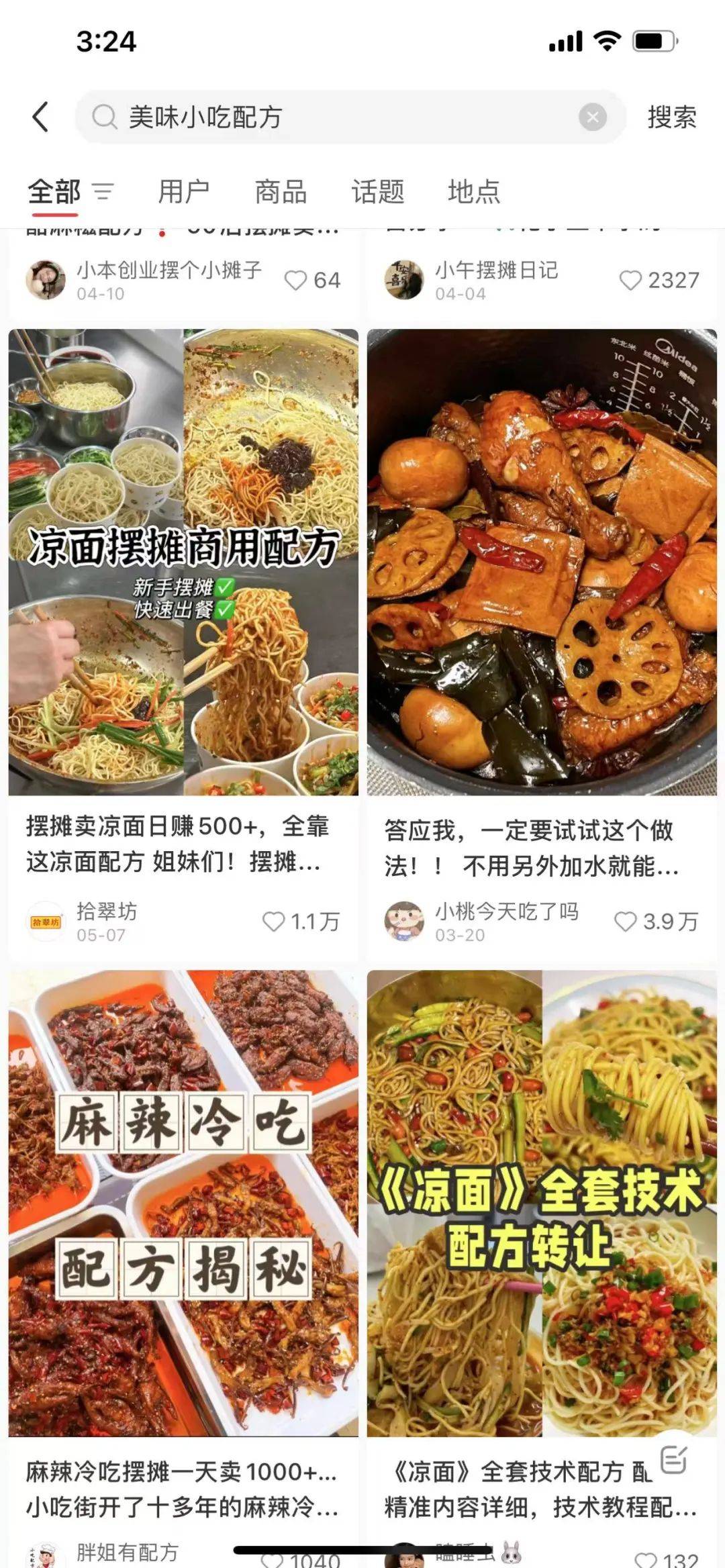Like the post by 小午摆摊日记
The height and width of the screenshot is (1568, 725).
click(x=630, y=280)
